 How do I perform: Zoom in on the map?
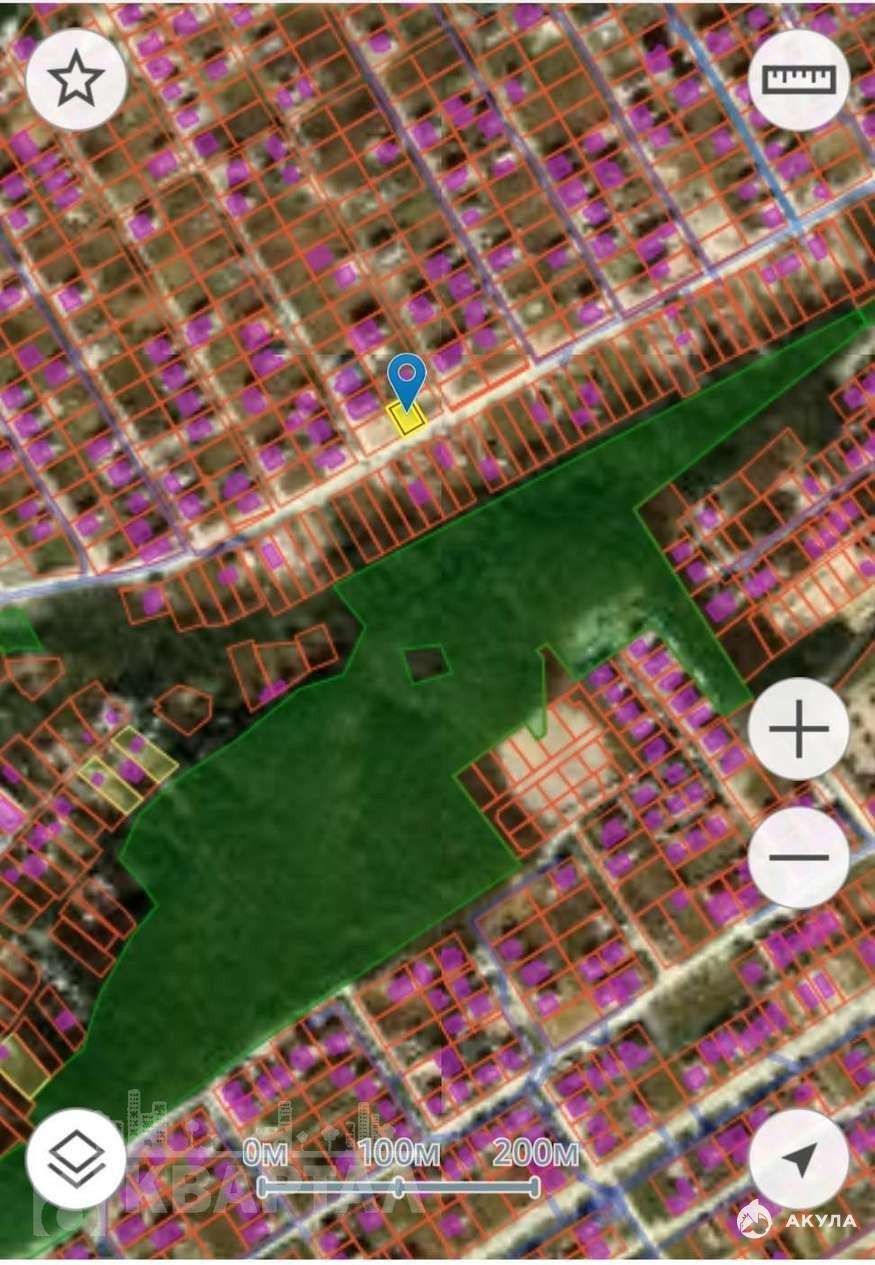(798, 728)
